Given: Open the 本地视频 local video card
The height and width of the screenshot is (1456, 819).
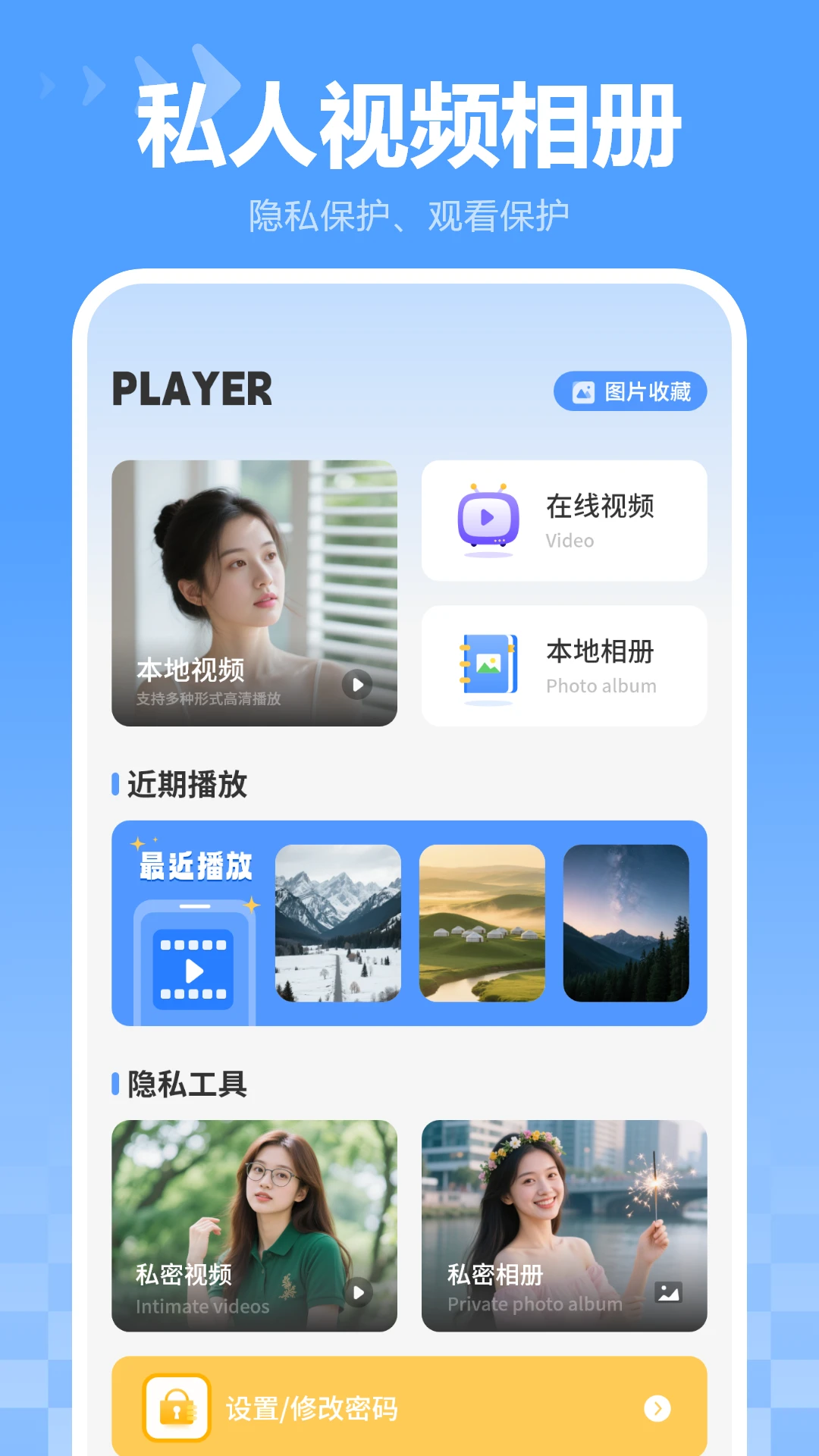Looking at the screenshot, I should click(x=255, y=591).
